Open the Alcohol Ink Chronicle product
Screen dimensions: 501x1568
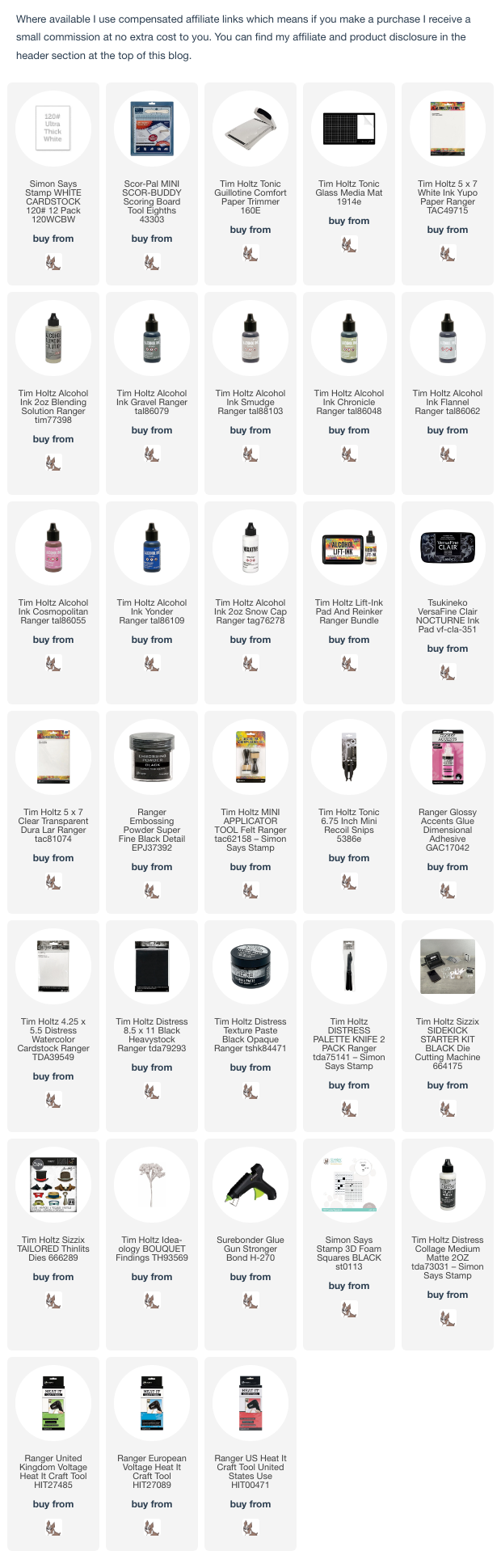[349, 338]
